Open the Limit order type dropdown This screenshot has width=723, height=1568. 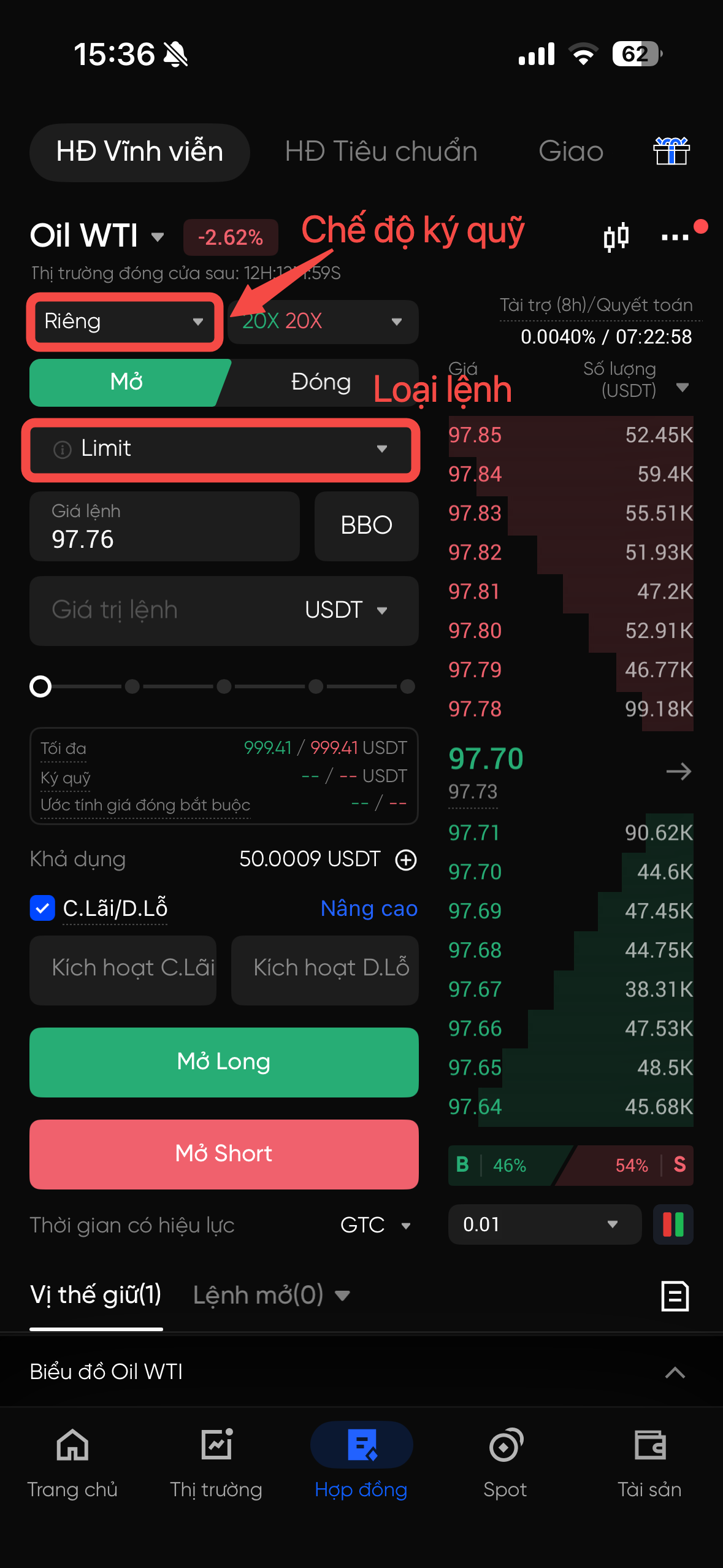point(221,449)
